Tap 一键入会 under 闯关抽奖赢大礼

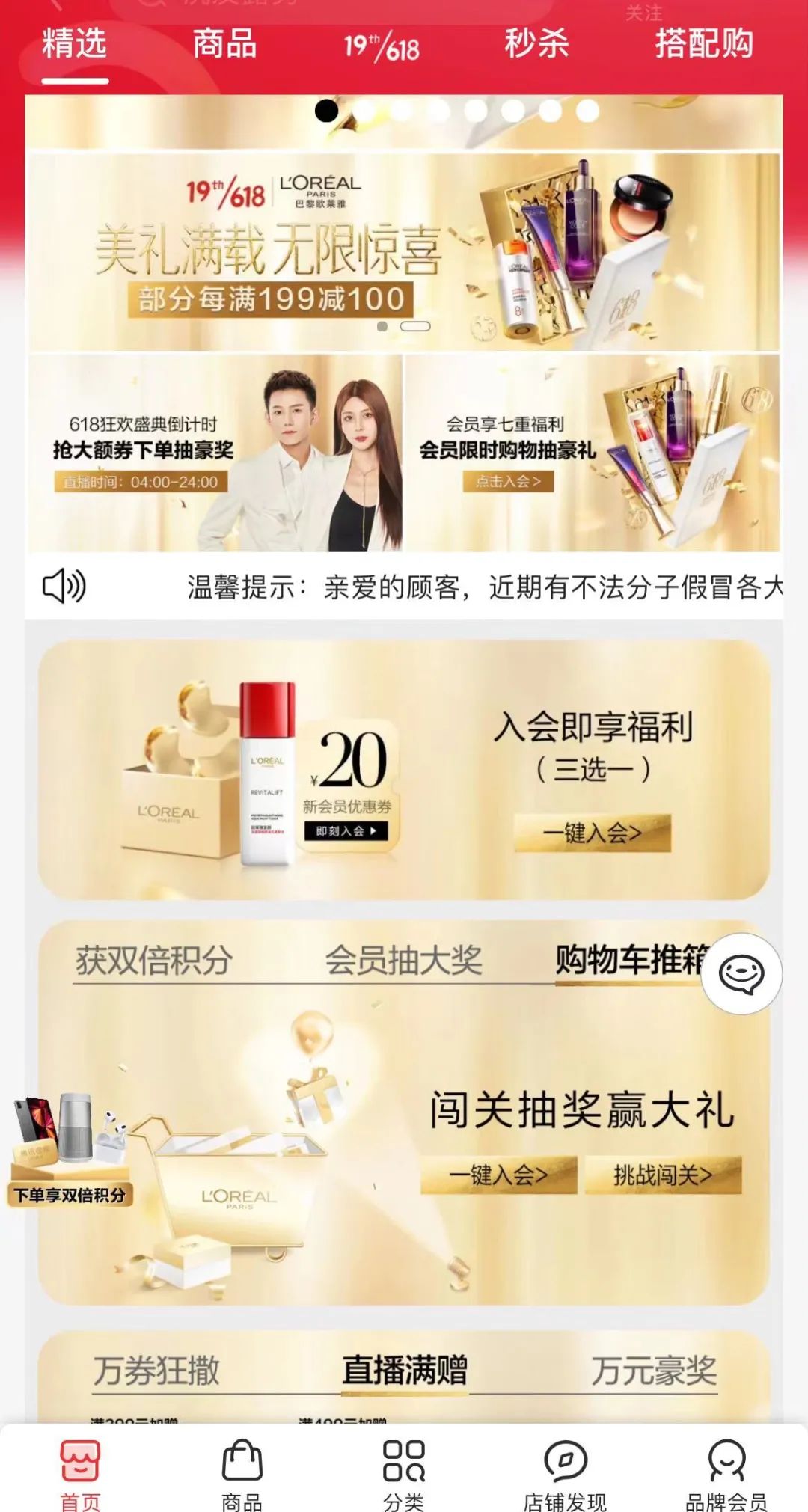click(x=498, y=1175)
